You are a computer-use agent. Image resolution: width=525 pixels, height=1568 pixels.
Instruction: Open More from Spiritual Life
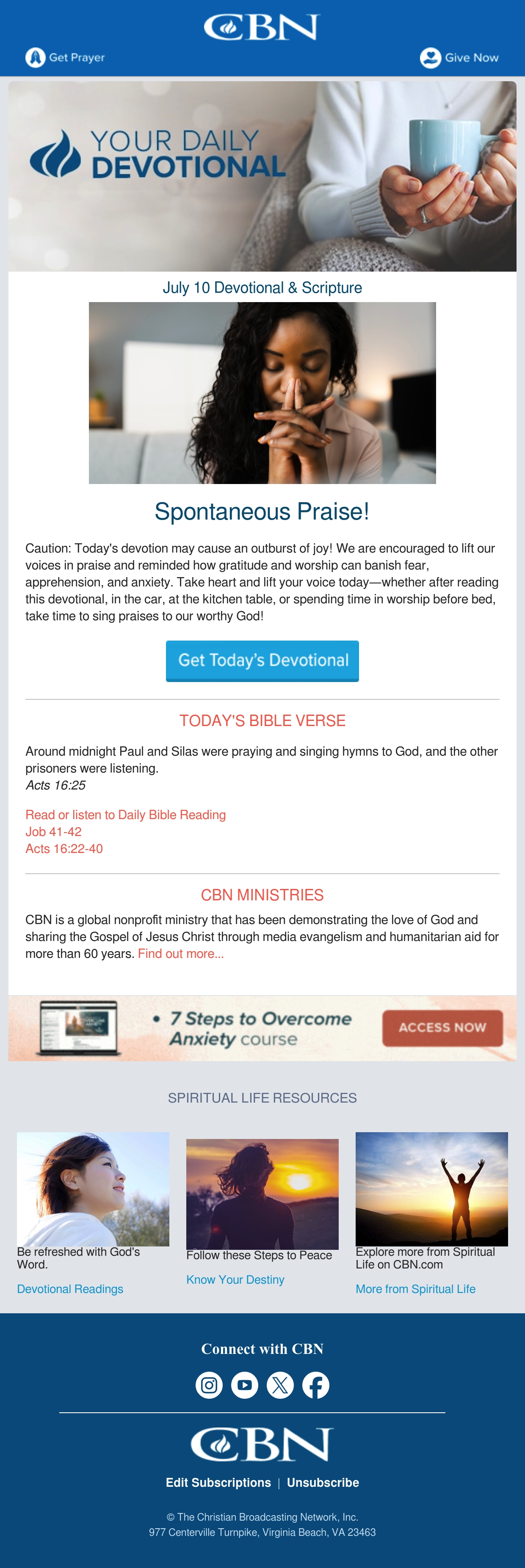(x=415, y=1289)
